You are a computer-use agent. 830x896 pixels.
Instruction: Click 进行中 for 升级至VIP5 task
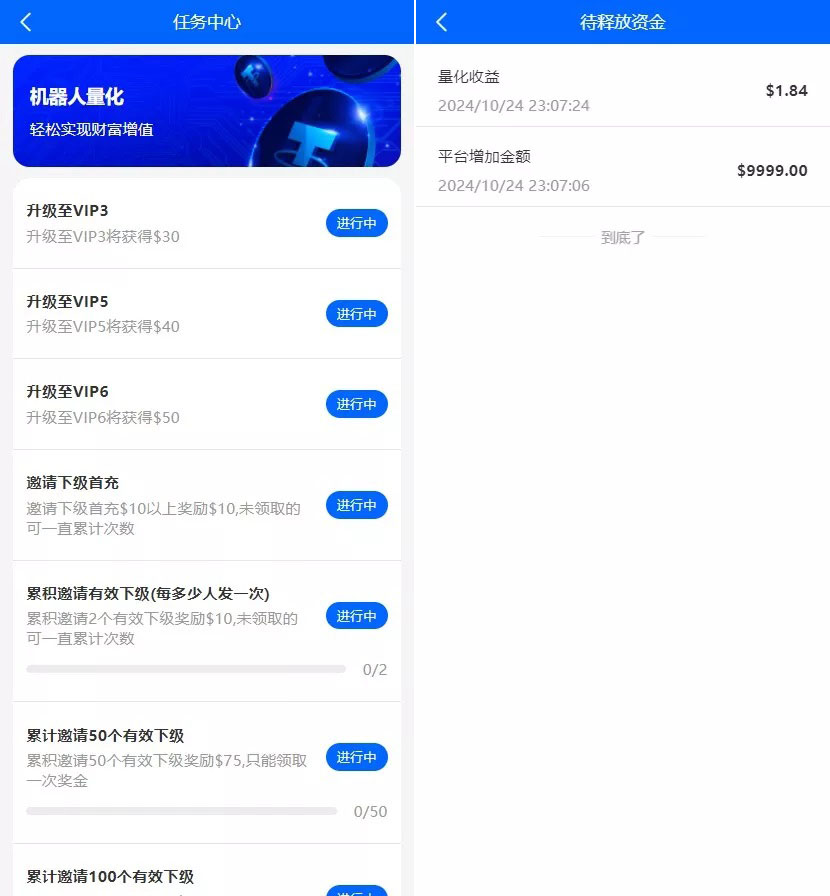point(357,313)
